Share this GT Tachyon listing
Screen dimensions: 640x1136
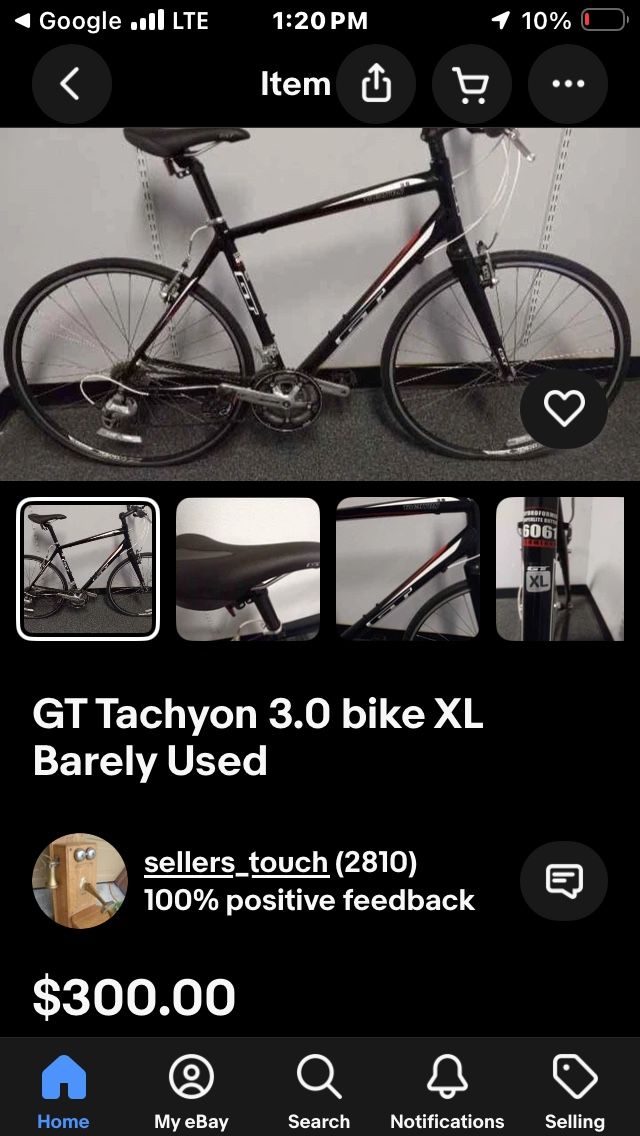point(376,84)
